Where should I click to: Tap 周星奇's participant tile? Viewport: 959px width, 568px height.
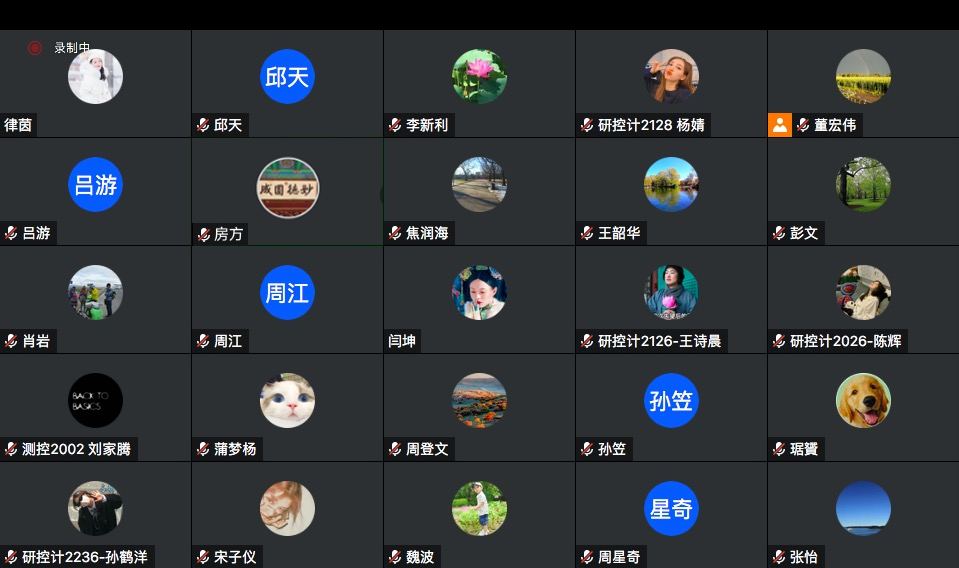click(671, 509)
